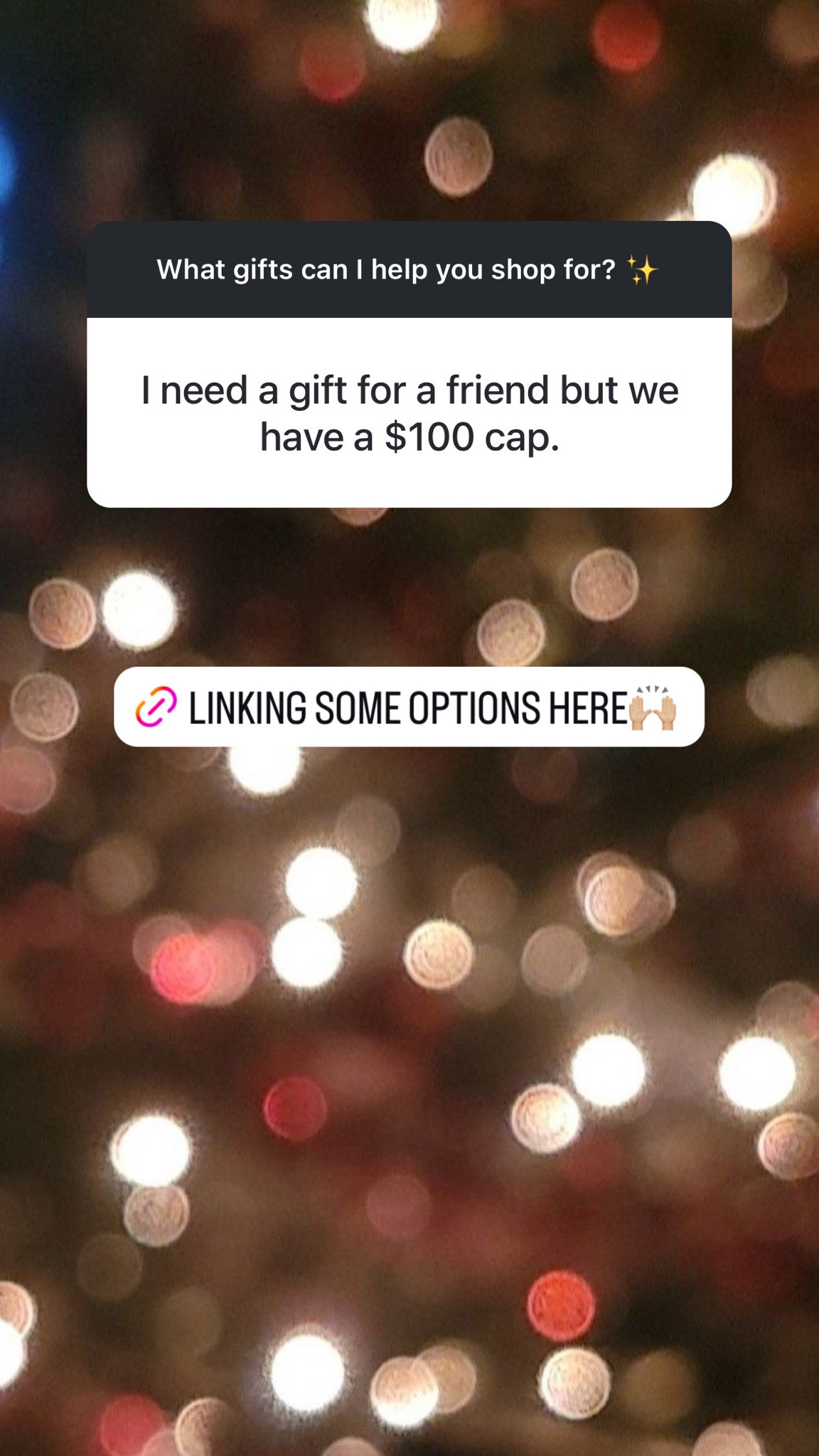Select the question text about shopping for gifts
This screenshot has width=819, height=1456.
386,269
